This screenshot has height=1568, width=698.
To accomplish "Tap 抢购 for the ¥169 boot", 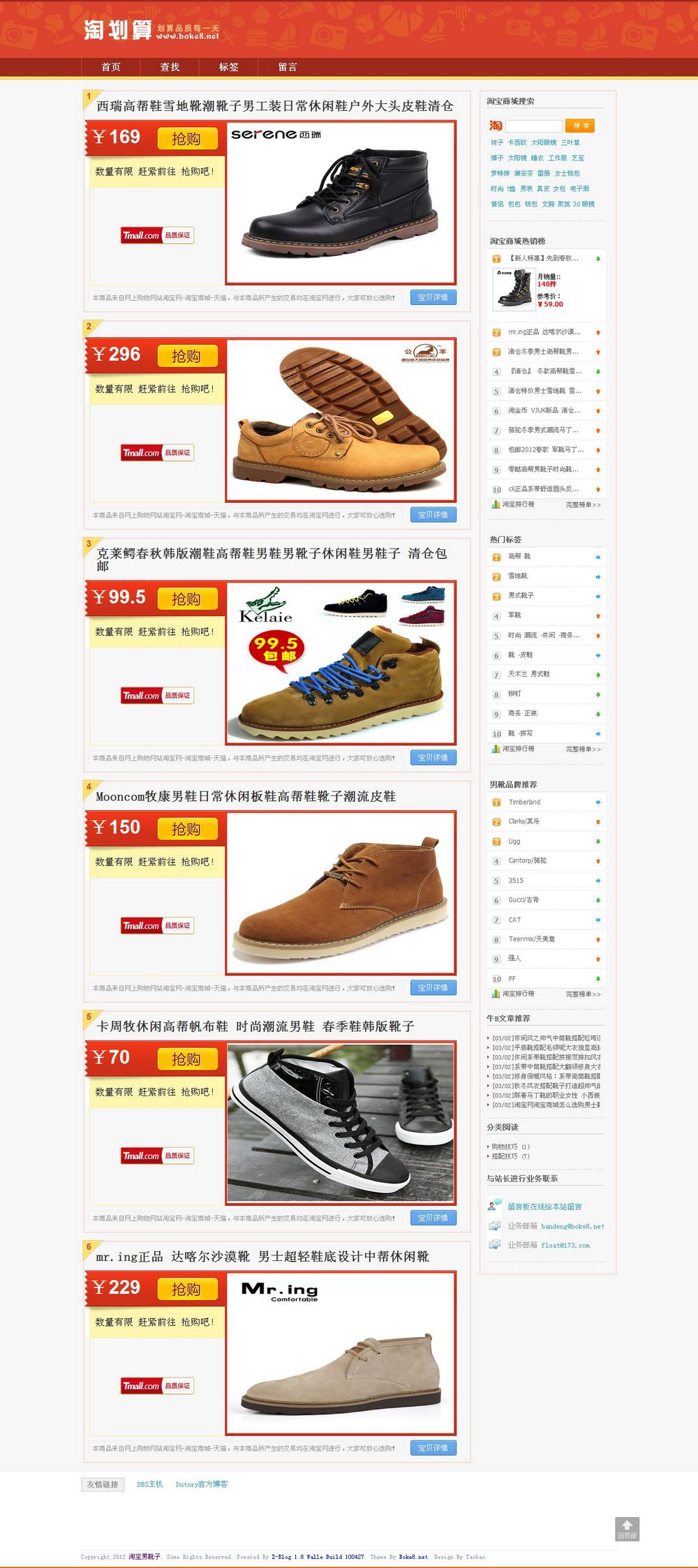I will click(186, 138).
